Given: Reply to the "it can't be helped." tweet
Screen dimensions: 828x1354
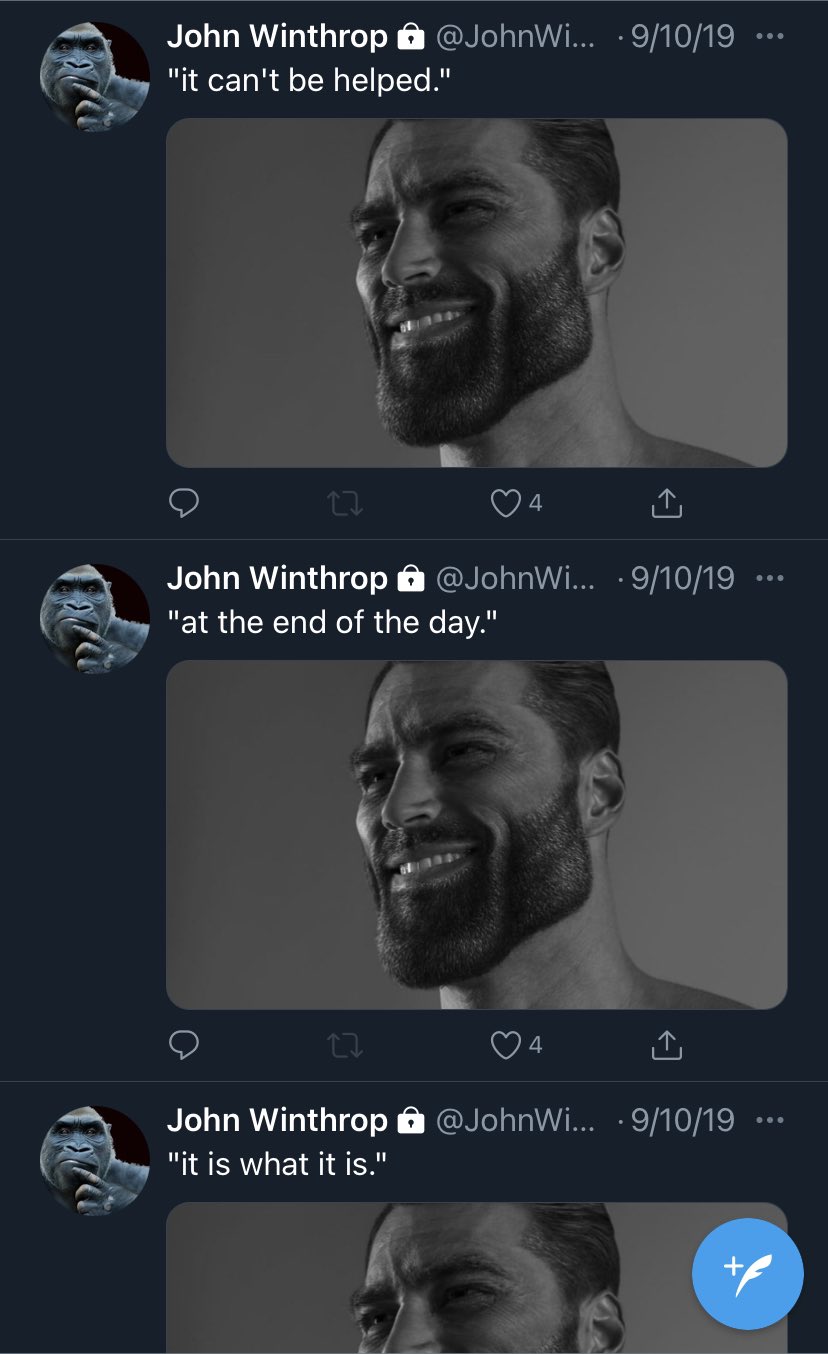Looking at the screenshot, I should point(183,503).
